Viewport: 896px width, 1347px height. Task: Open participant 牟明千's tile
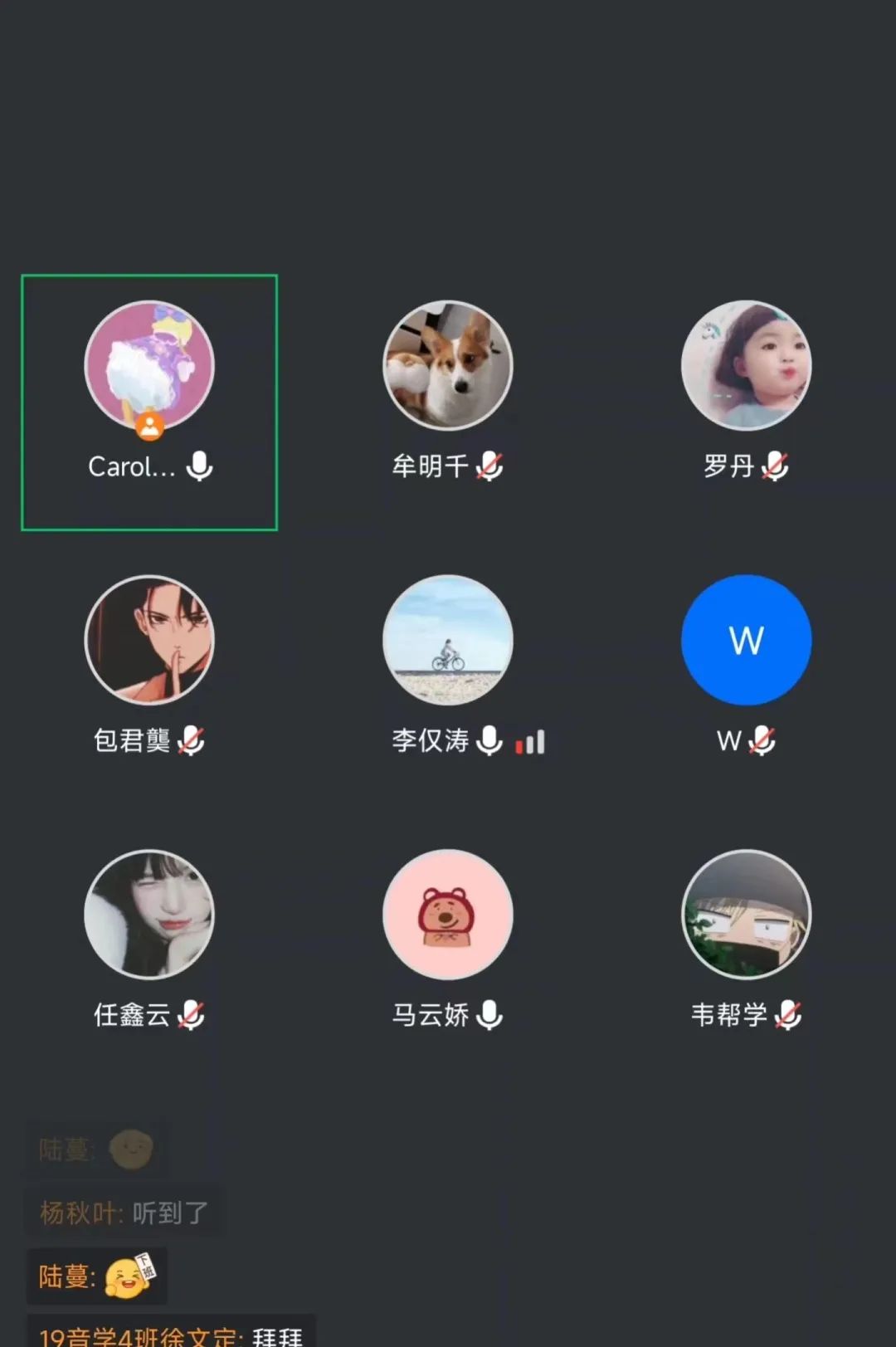(448, 366)
